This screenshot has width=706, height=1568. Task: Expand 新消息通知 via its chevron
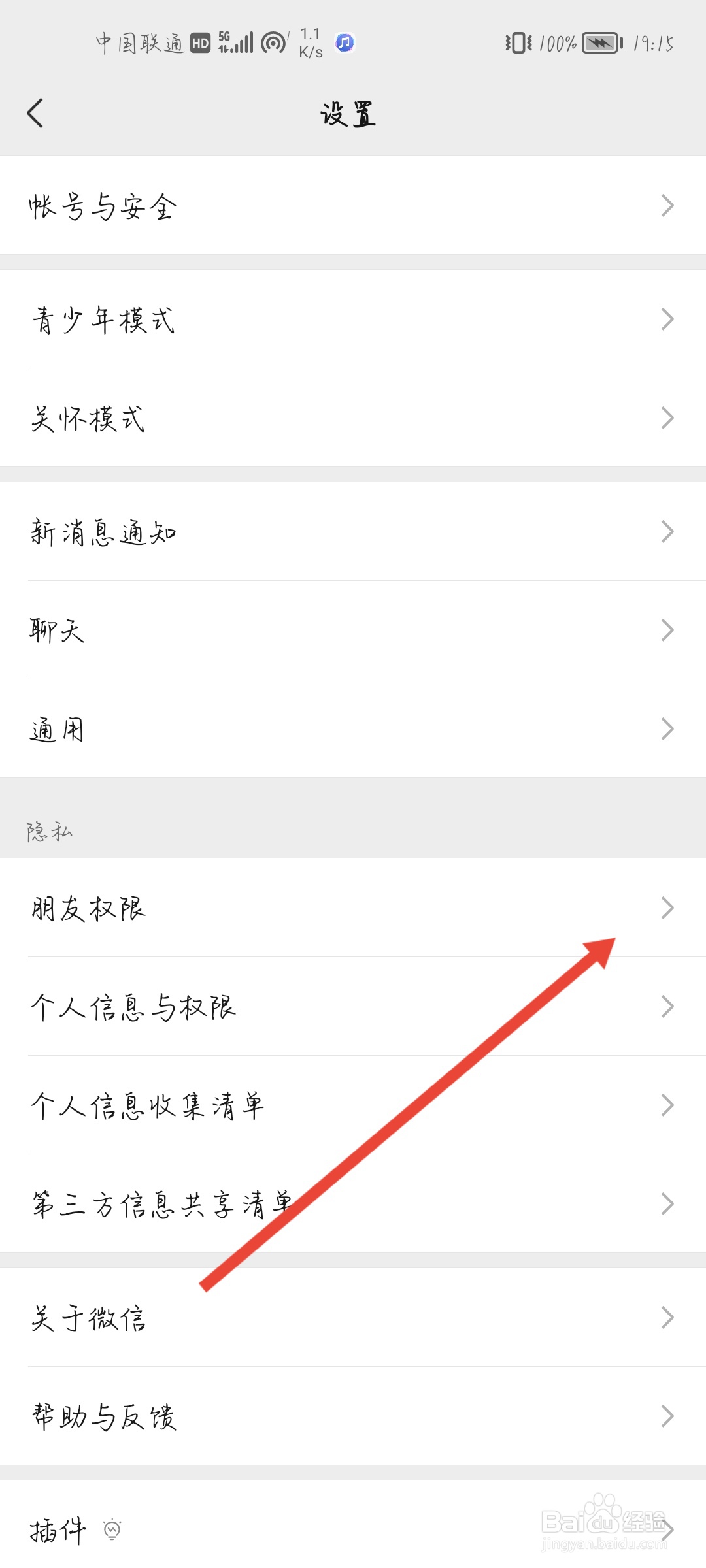[x=667, y=531]
